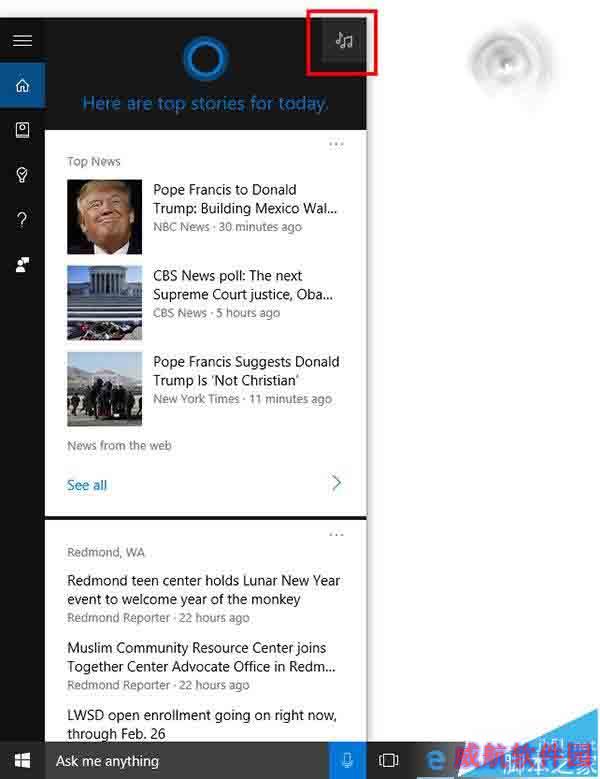Tap the music recognition icon
Screen dimensions: 600x779
tap(345, 41)
